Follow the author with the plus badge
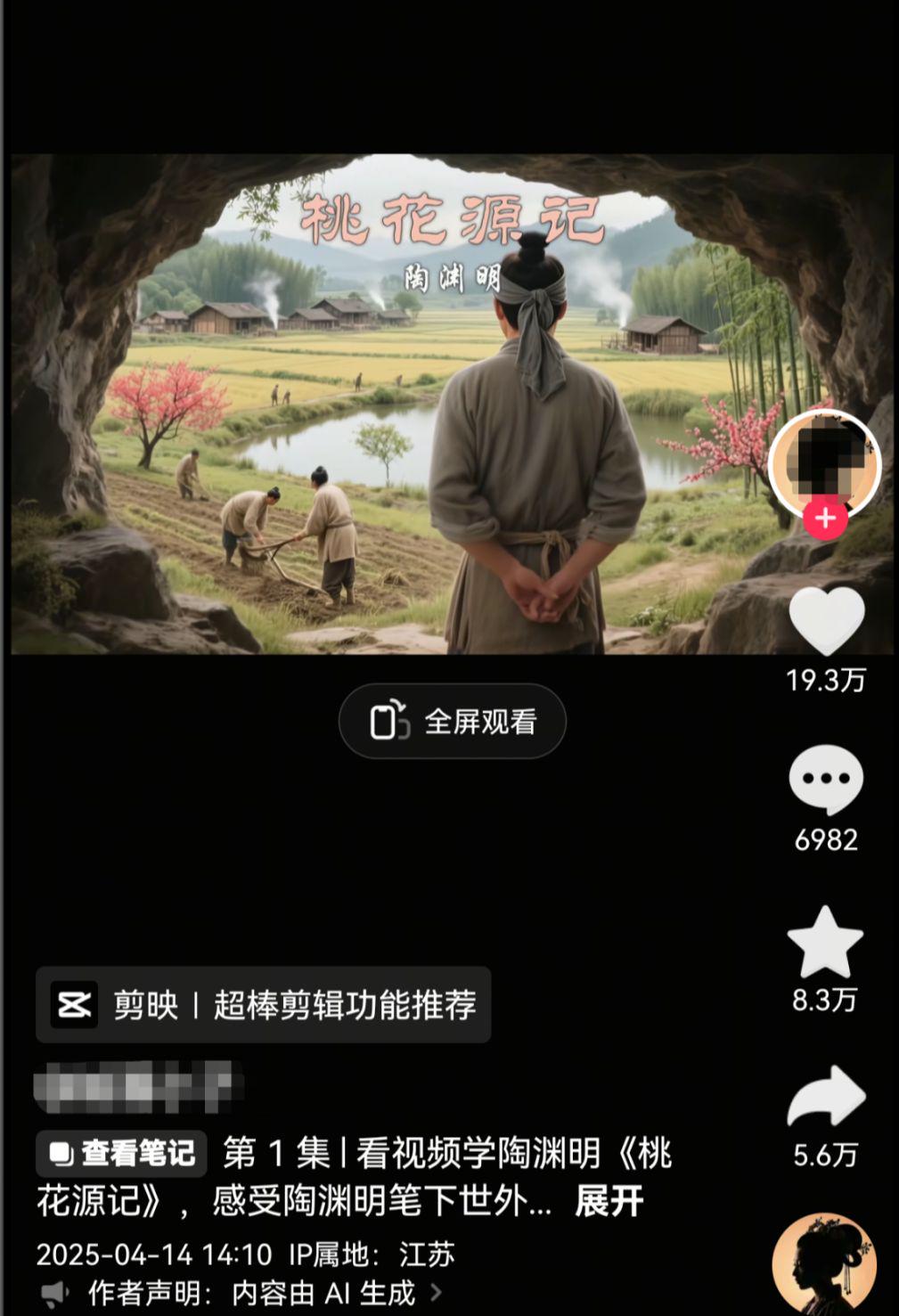Image resolution: width=899 pixels, height=1316 pixels. point(825,519)
